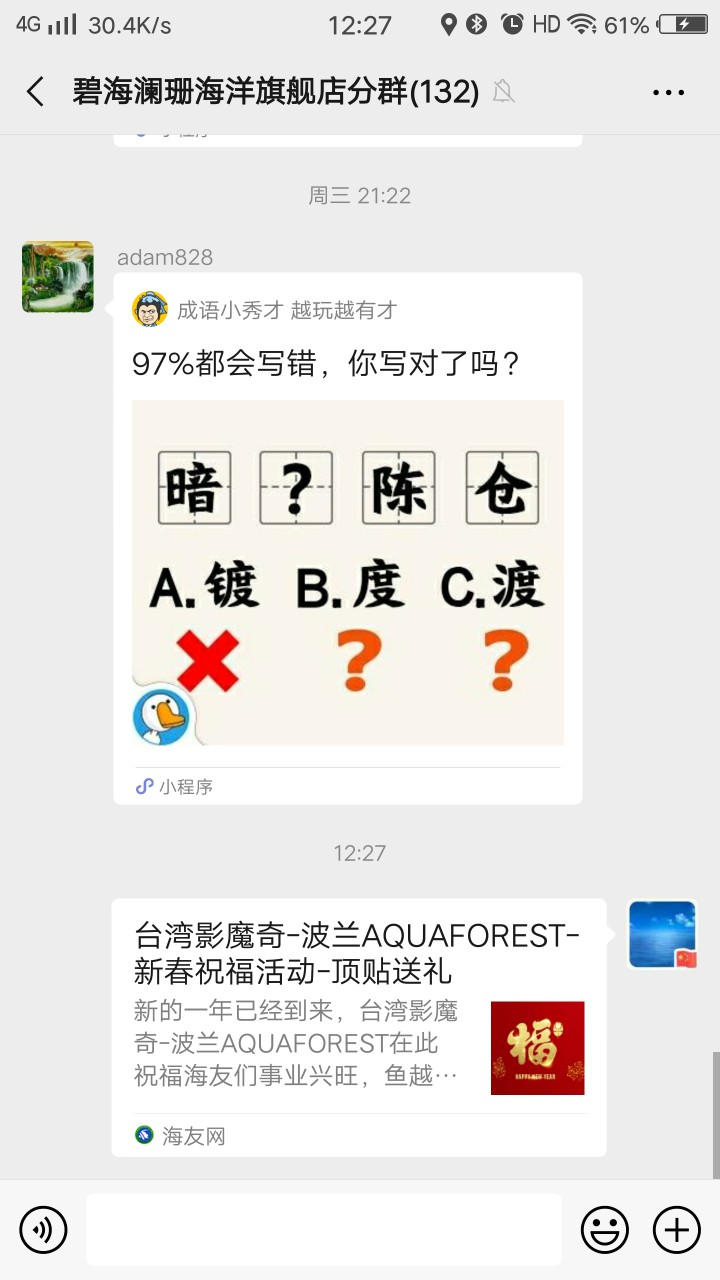Open adam828's profile avatar
Screen dimensions: 720x1280
click(58, 277)
